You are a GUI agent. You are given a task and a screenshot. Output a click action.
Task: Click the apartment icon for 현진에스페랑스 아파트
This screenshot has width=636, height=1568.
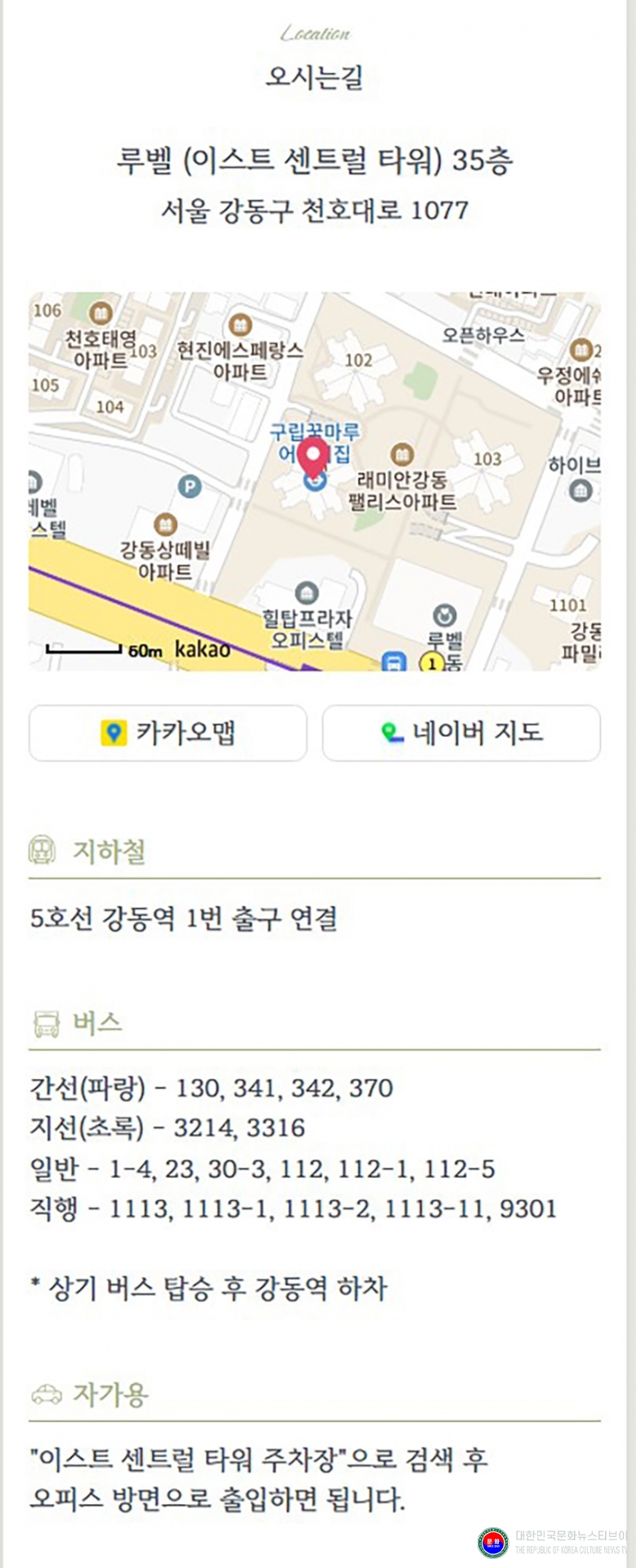pos(239,325)
